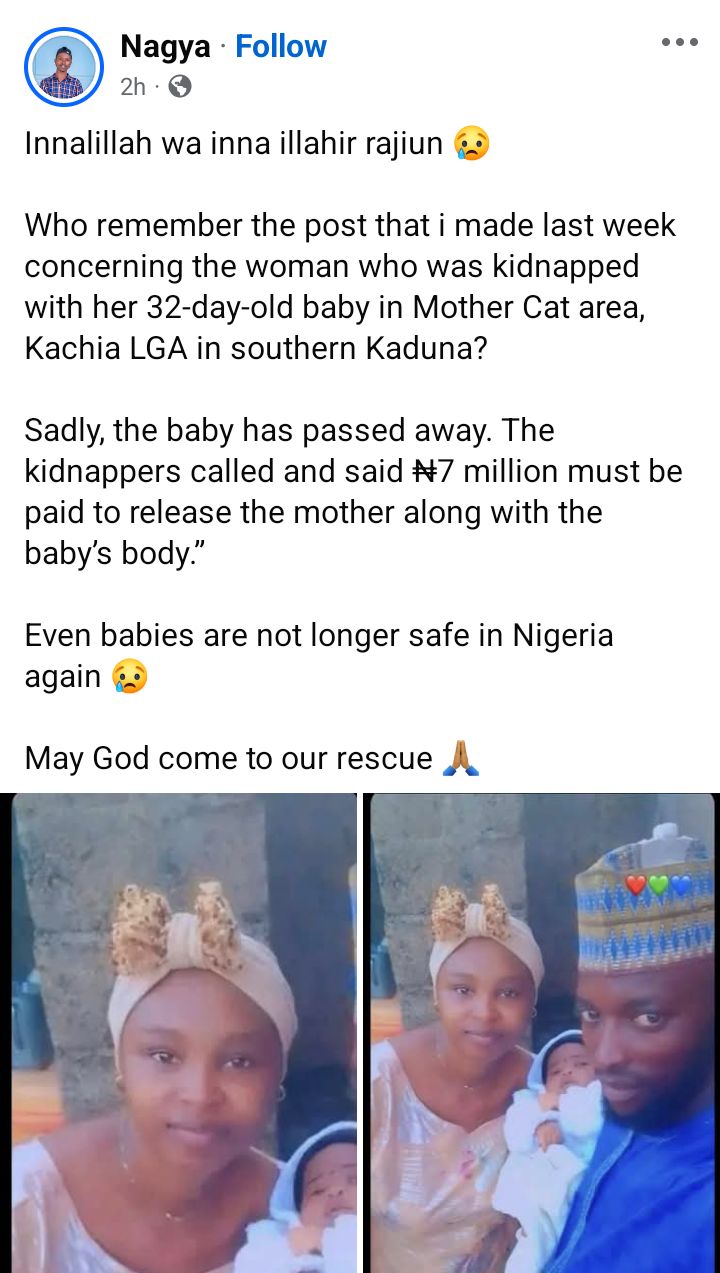The image size is (720, 1273).
Task: Open Nagya's profile picture
Action: coord(64,66)
